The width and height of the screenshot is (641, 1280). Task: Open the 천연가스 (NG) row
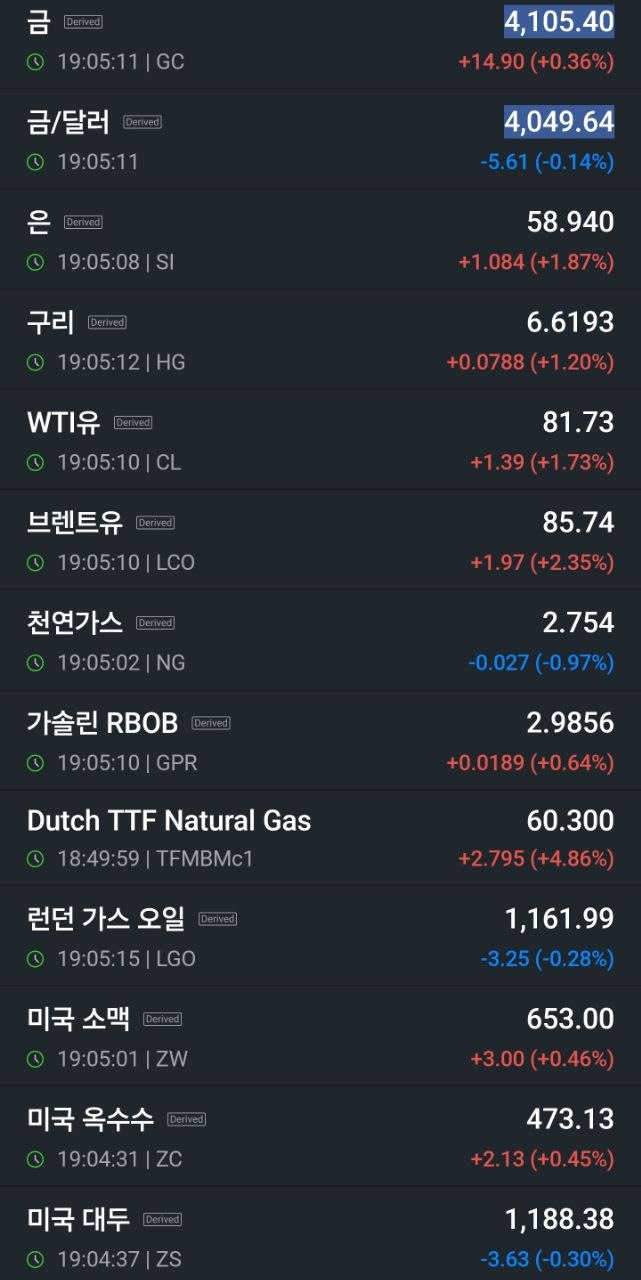pyautogui.click(x=320, y=640)
